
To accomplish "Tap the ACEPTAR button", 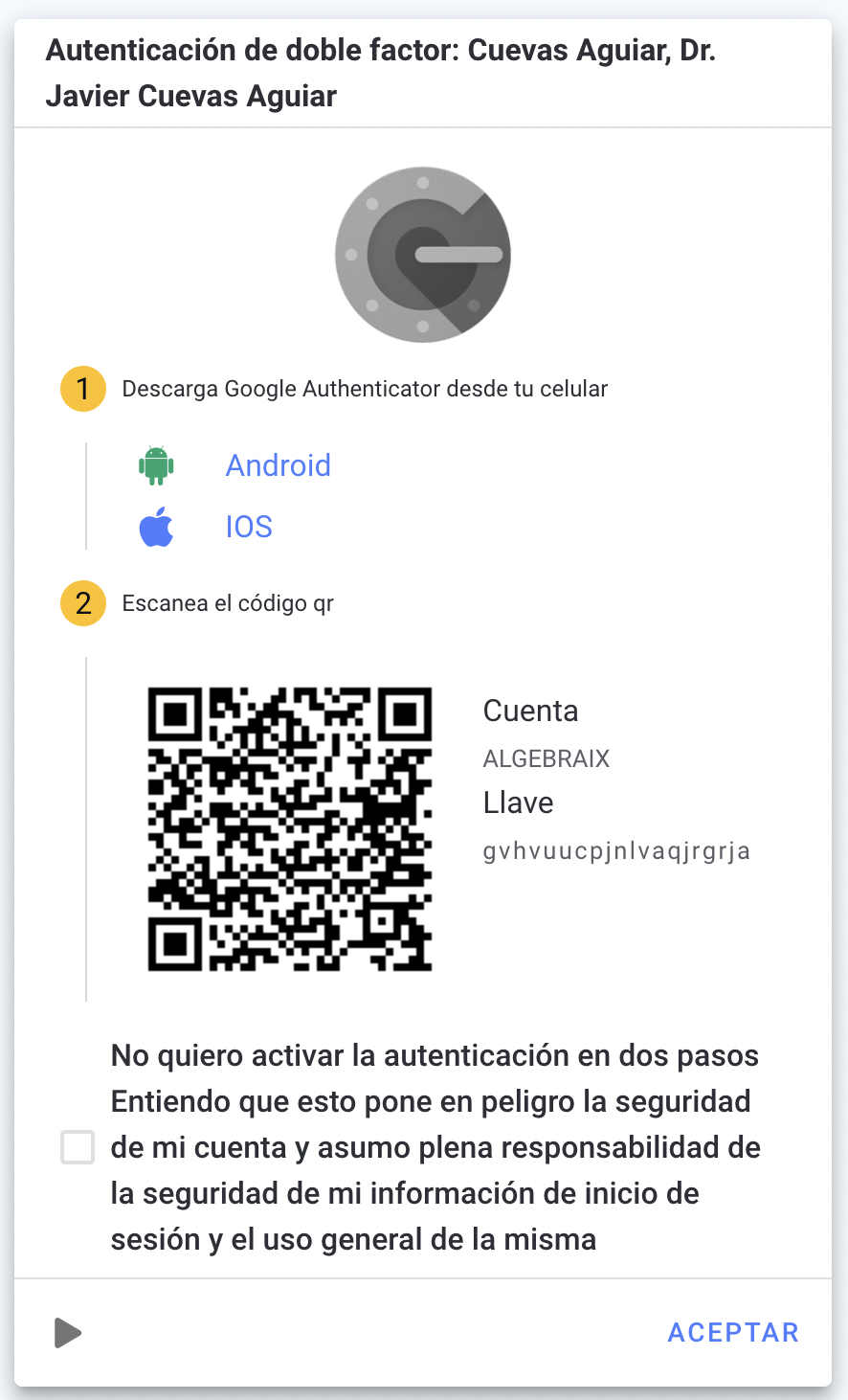I will coord(733,1332).
